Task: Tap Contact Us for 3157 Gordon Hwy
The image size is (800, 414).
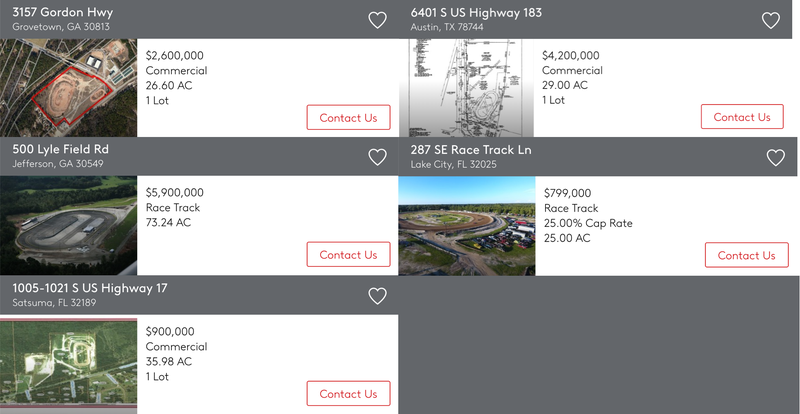Action: pos(348,117)
